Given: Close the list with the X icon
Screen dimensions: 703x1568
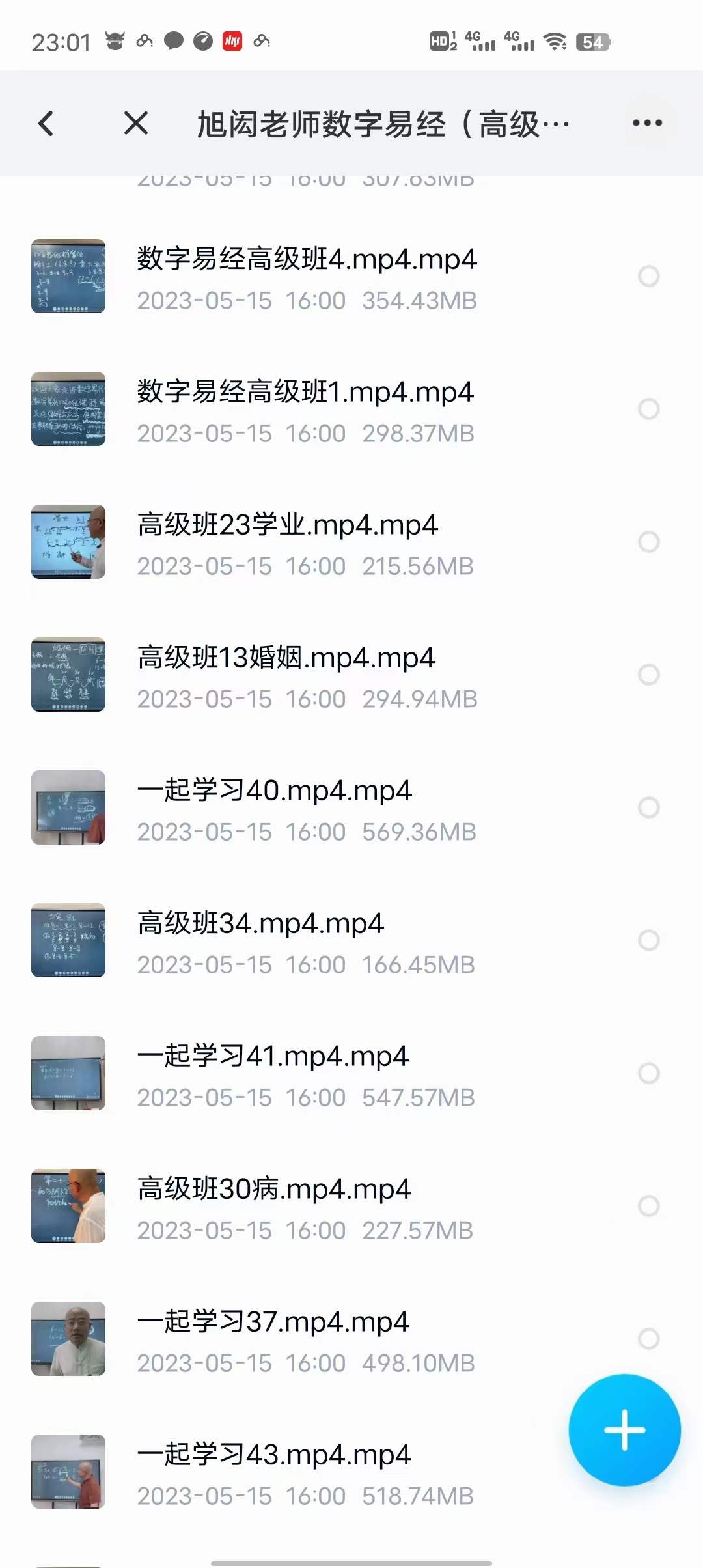Looking at the screenshot, I should point(135,122).
